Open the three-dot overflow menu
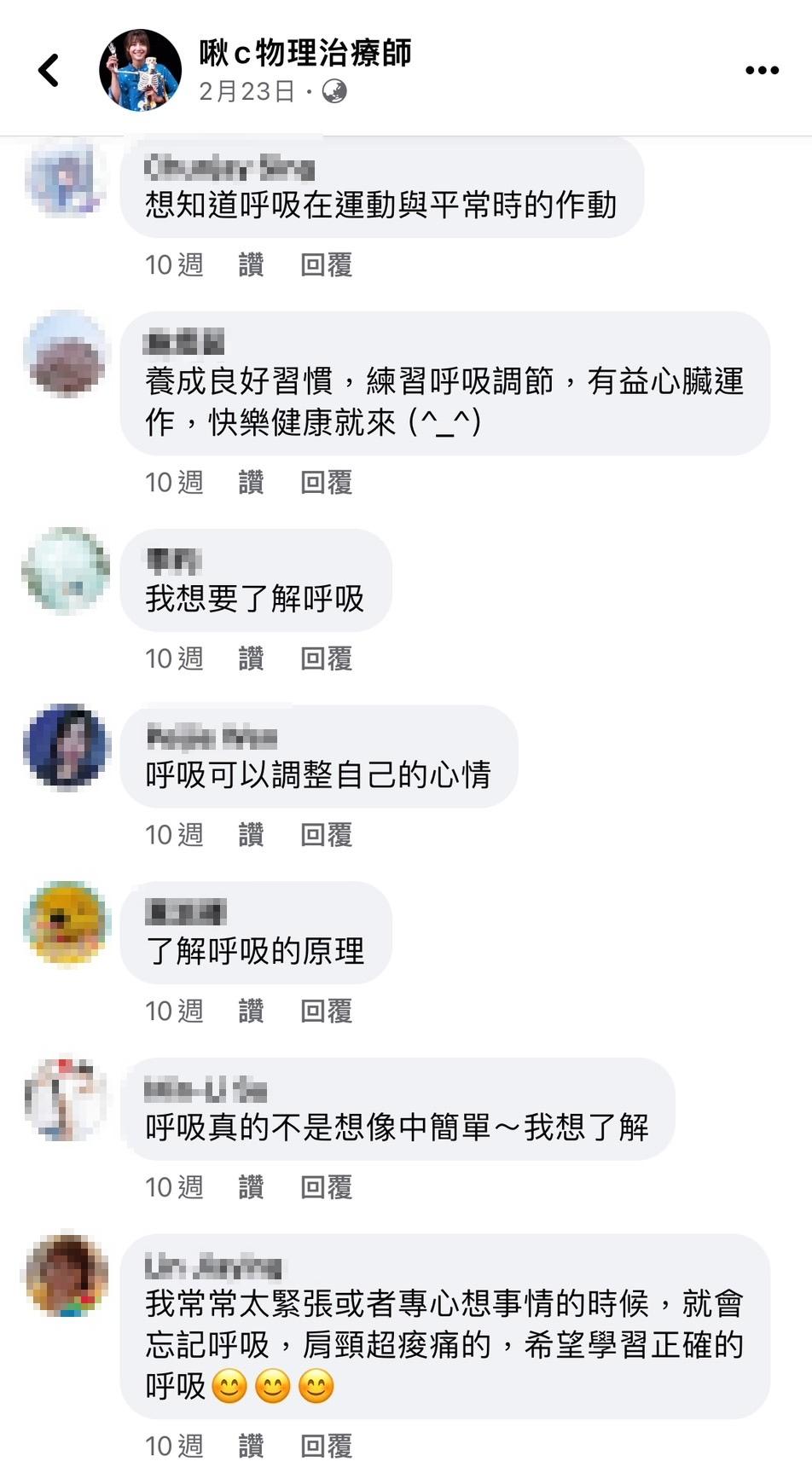 [762, 71]
